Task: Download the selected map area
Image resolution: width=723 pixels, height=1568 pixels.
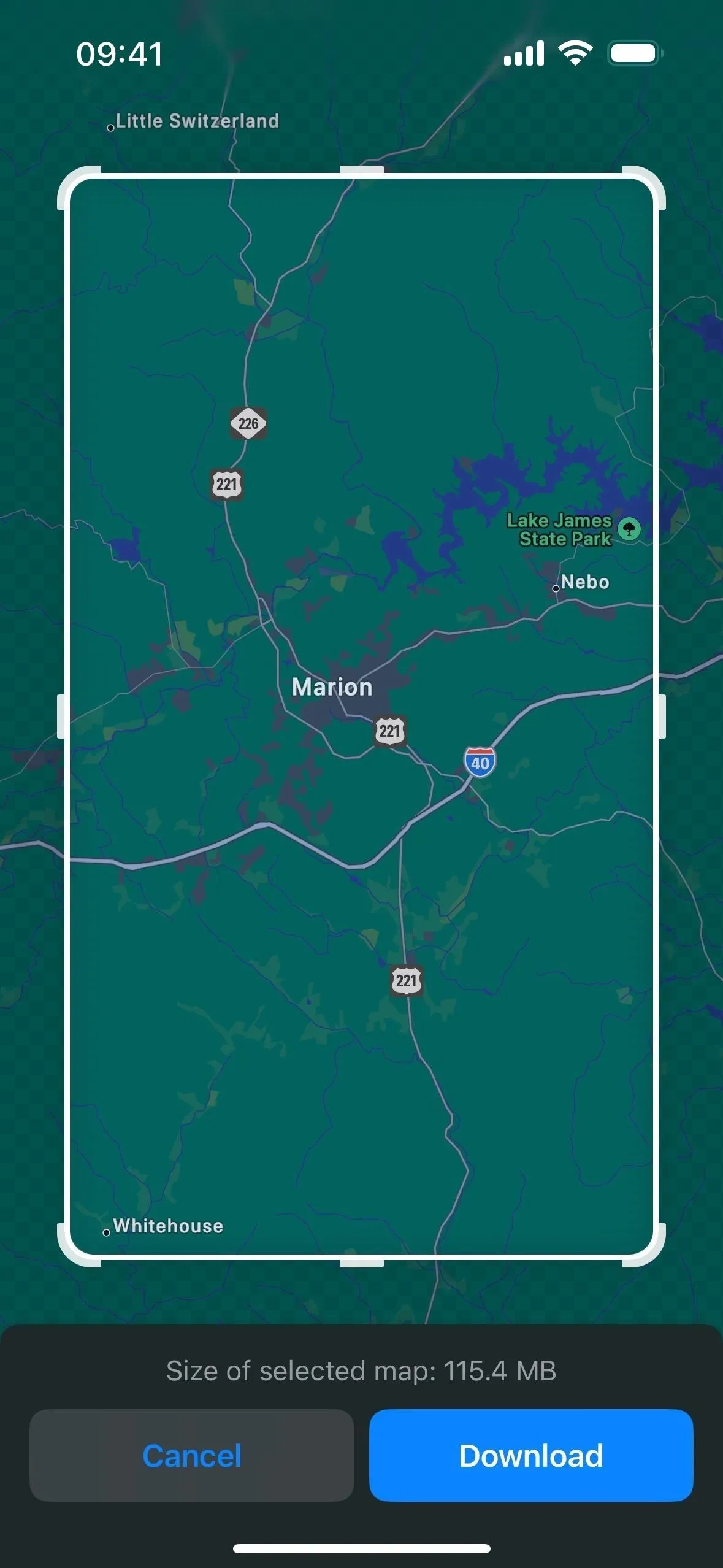Action: point(531,1455)
